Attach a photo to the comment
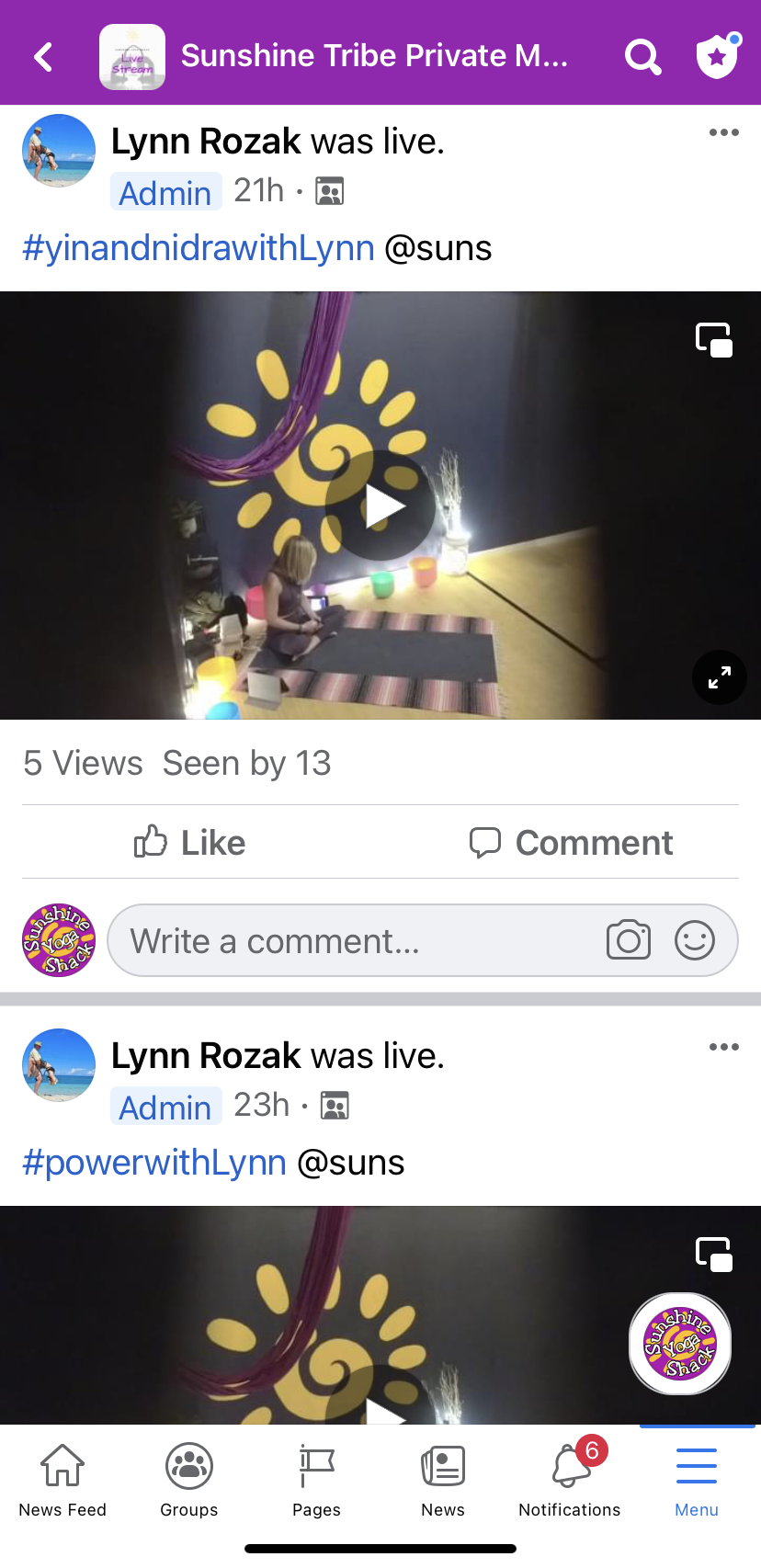The image size is (761, 1568). tap(628, 940)
